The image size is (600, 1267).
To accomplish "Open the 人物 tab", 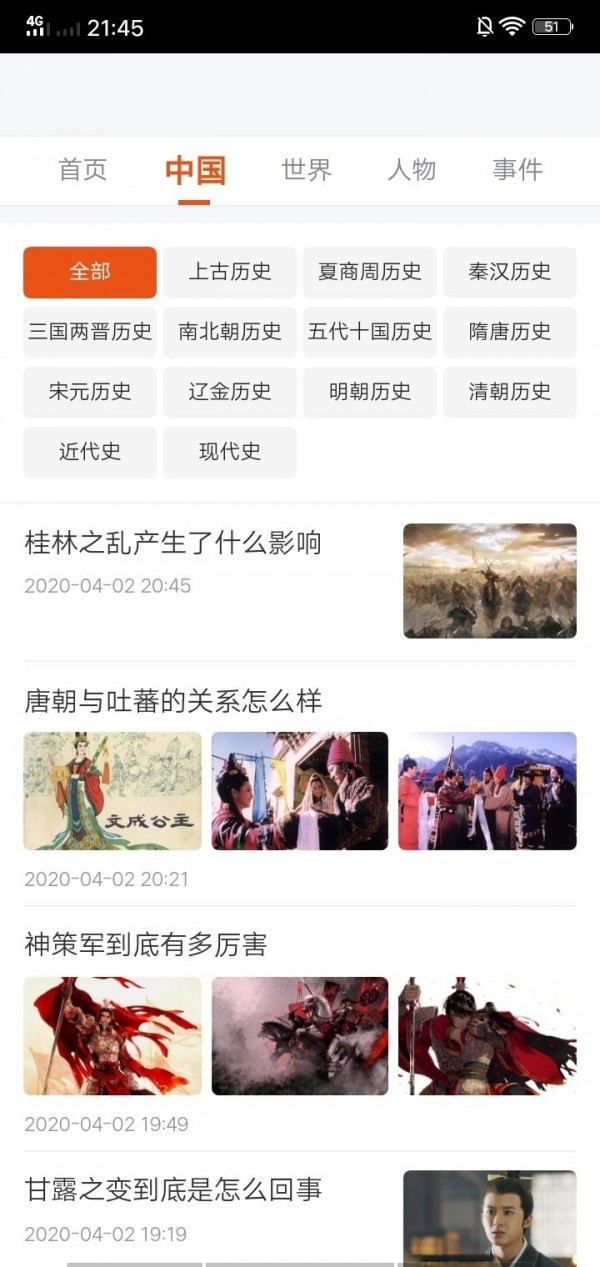I will [411, 170].
